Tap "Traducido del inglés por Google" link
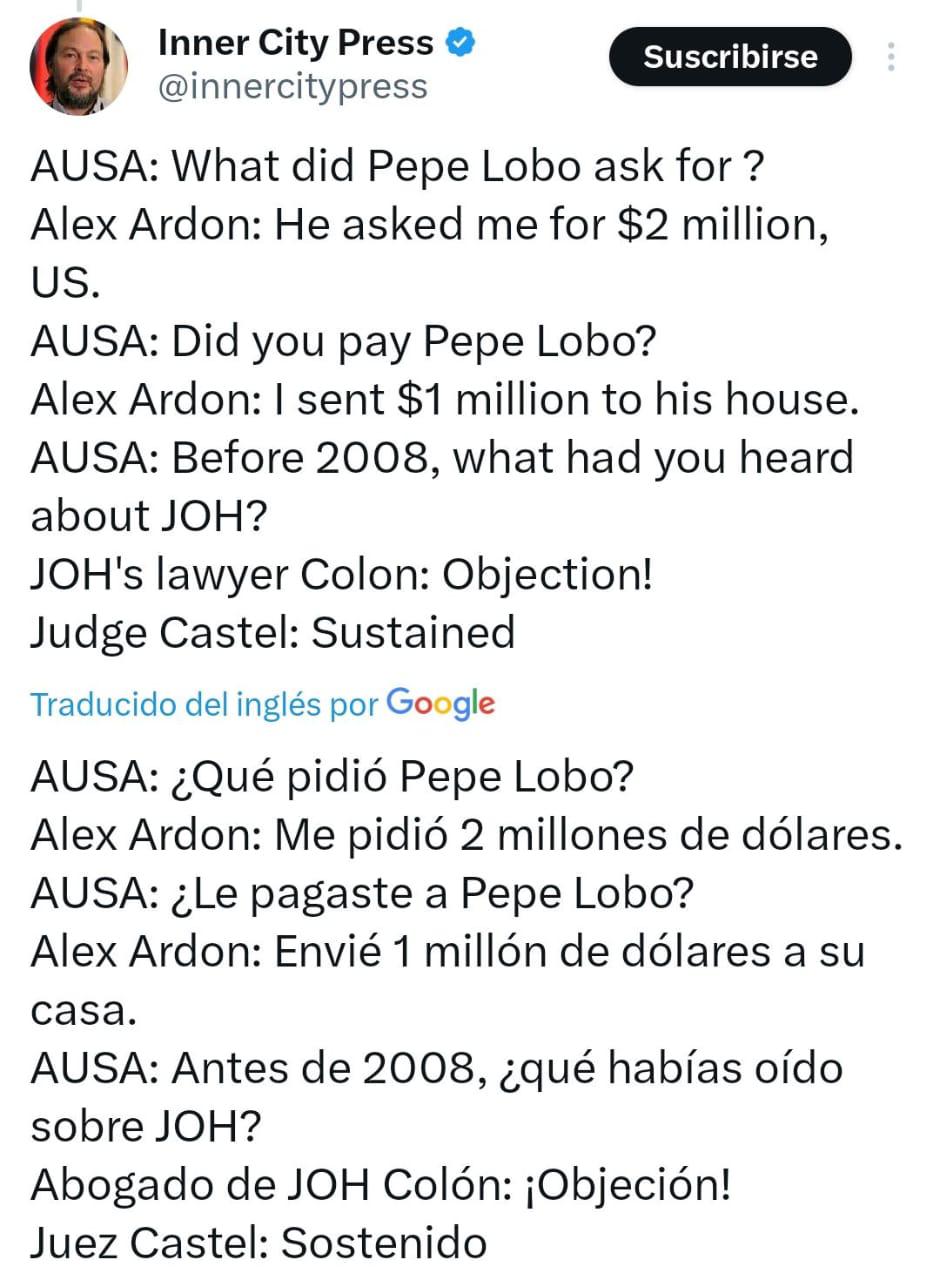 [x=262, y=704]
